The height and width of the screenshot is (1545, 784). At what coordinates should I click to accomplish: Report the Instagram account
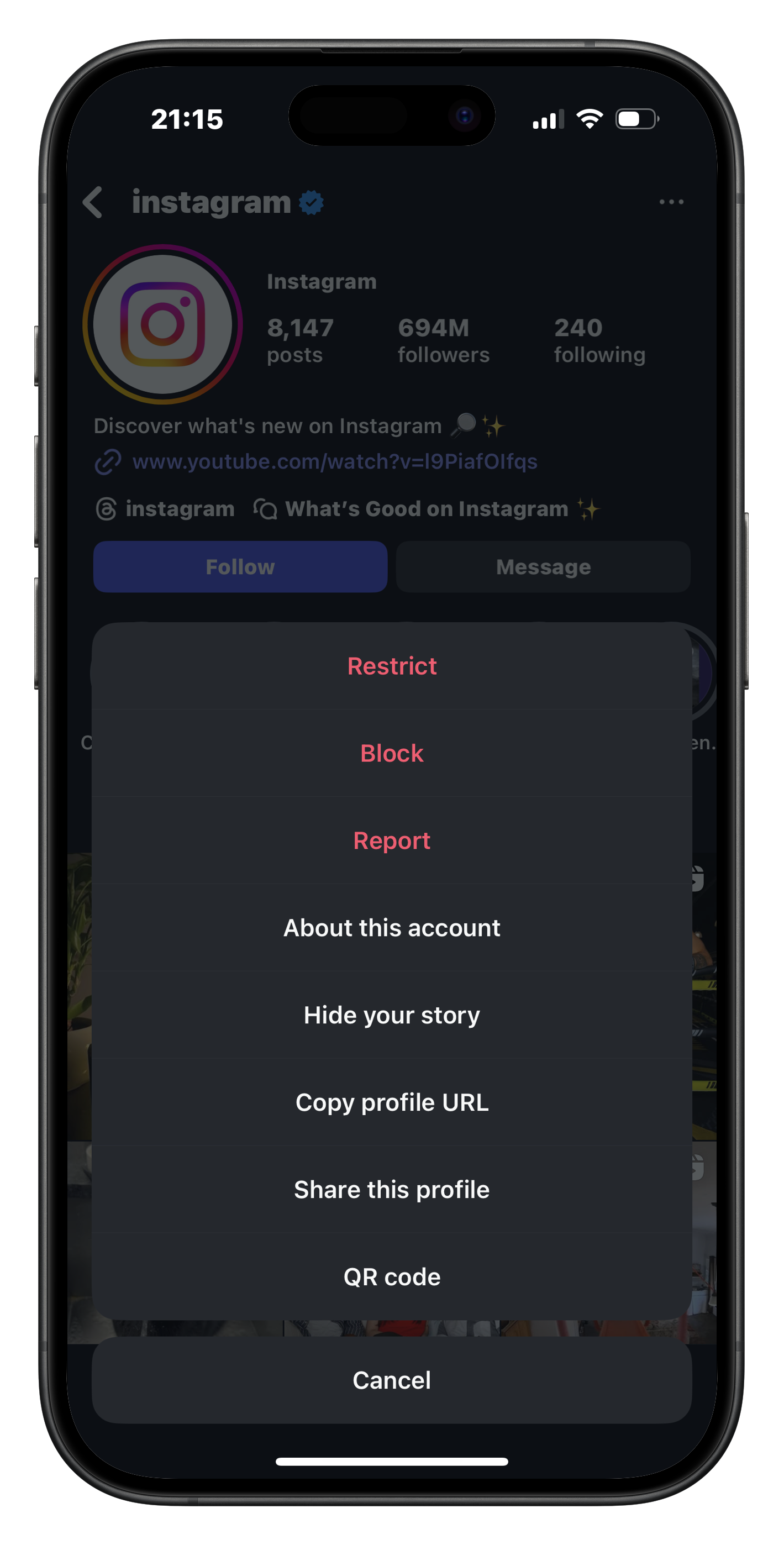392,841
